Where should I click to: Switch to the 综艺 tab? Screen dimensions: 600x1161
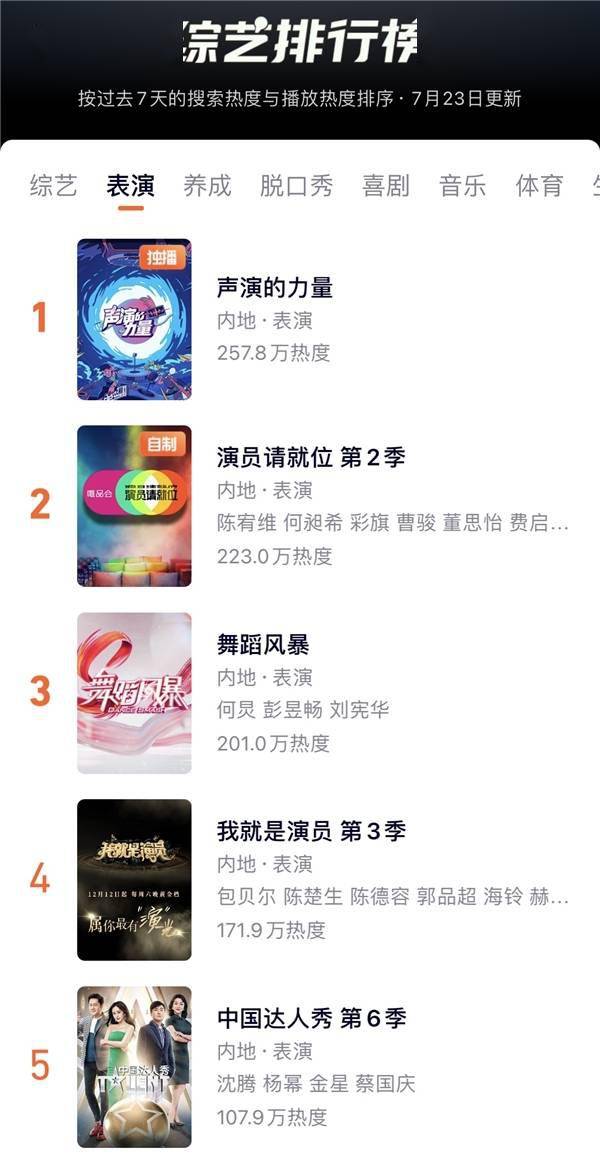[x=53, y=185]
